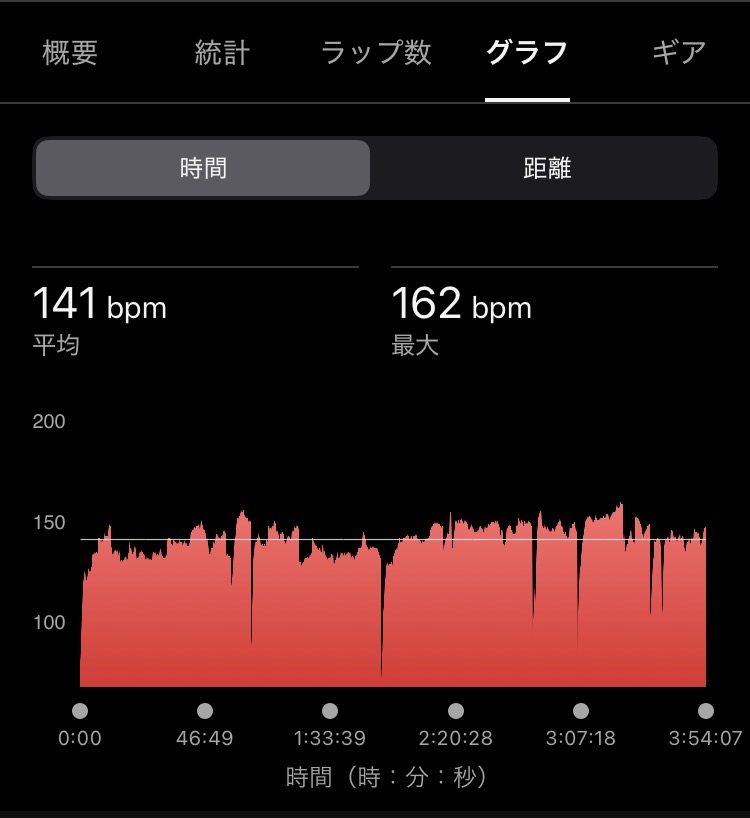Select the グラフ tab
Image resolution: width=750 pixels, height=818 pixels.
tap(527, 53)
